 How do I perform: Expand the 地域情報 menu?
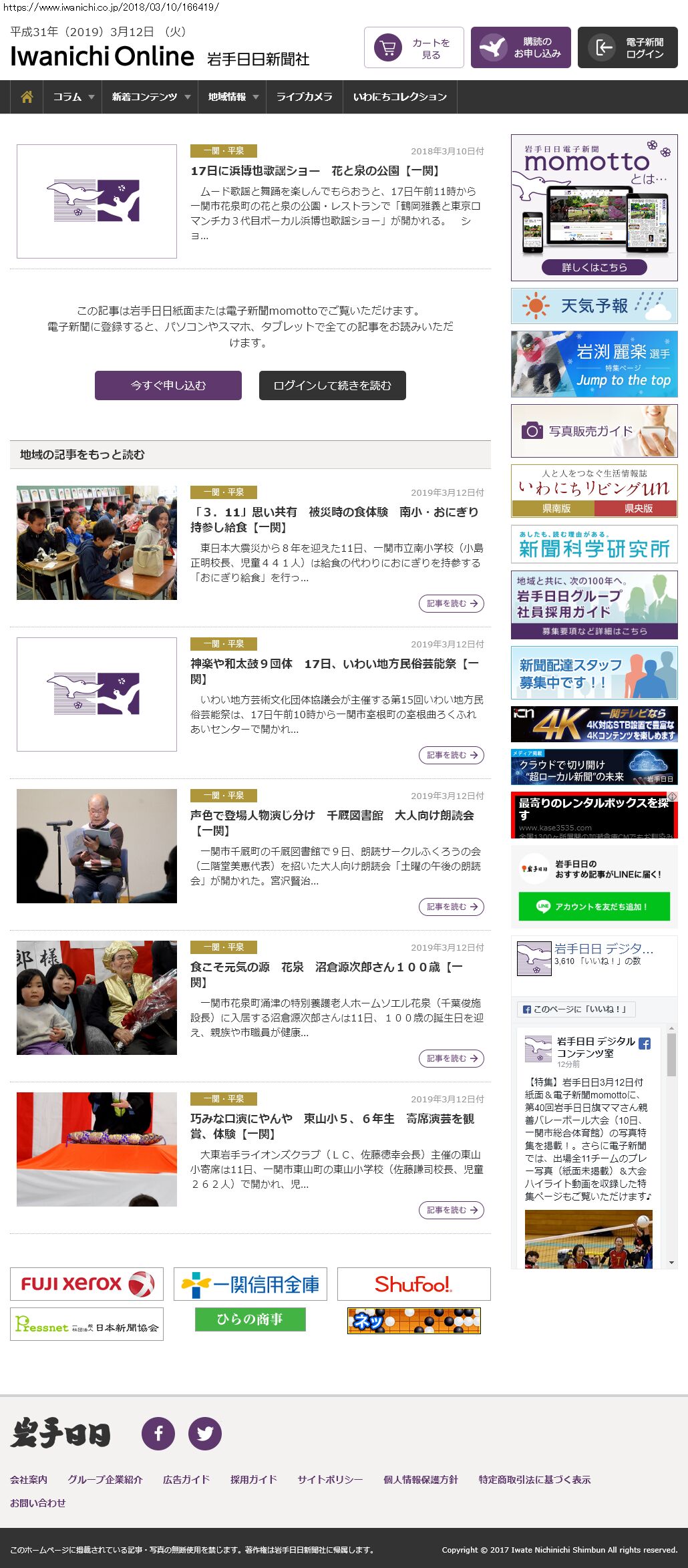232,97
